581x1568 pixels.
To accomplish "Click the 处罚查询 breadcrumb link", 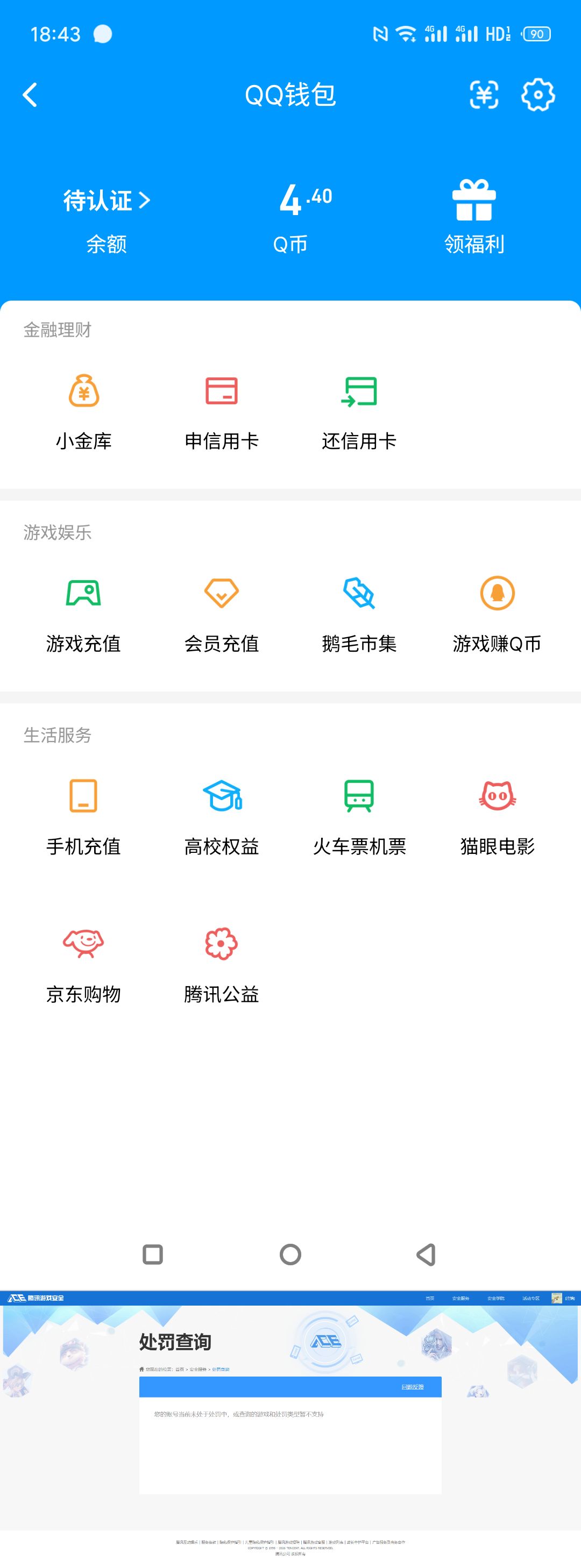I will click(x=221, y=1369).
